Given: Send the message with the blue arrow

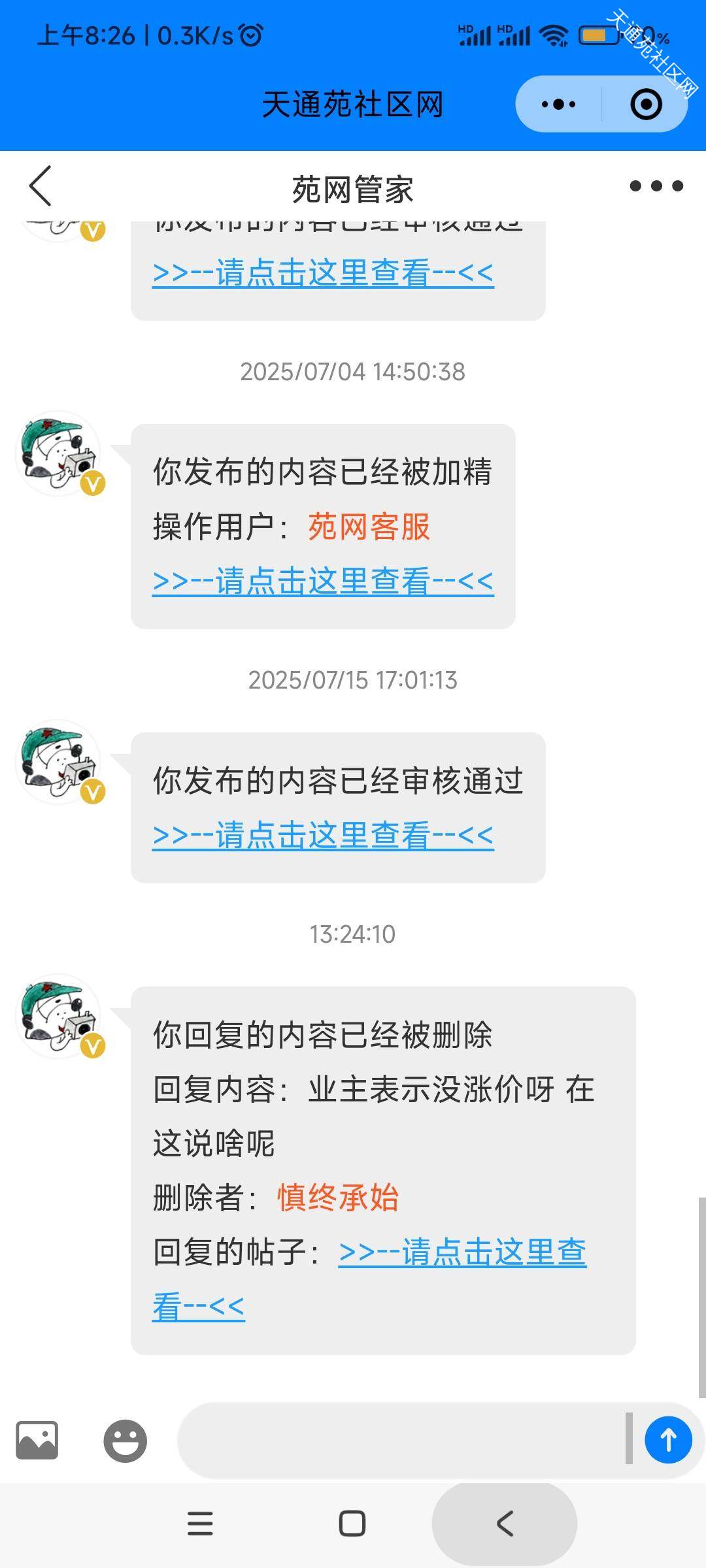Looking at the screenshot, I should tap(668, 1440).
